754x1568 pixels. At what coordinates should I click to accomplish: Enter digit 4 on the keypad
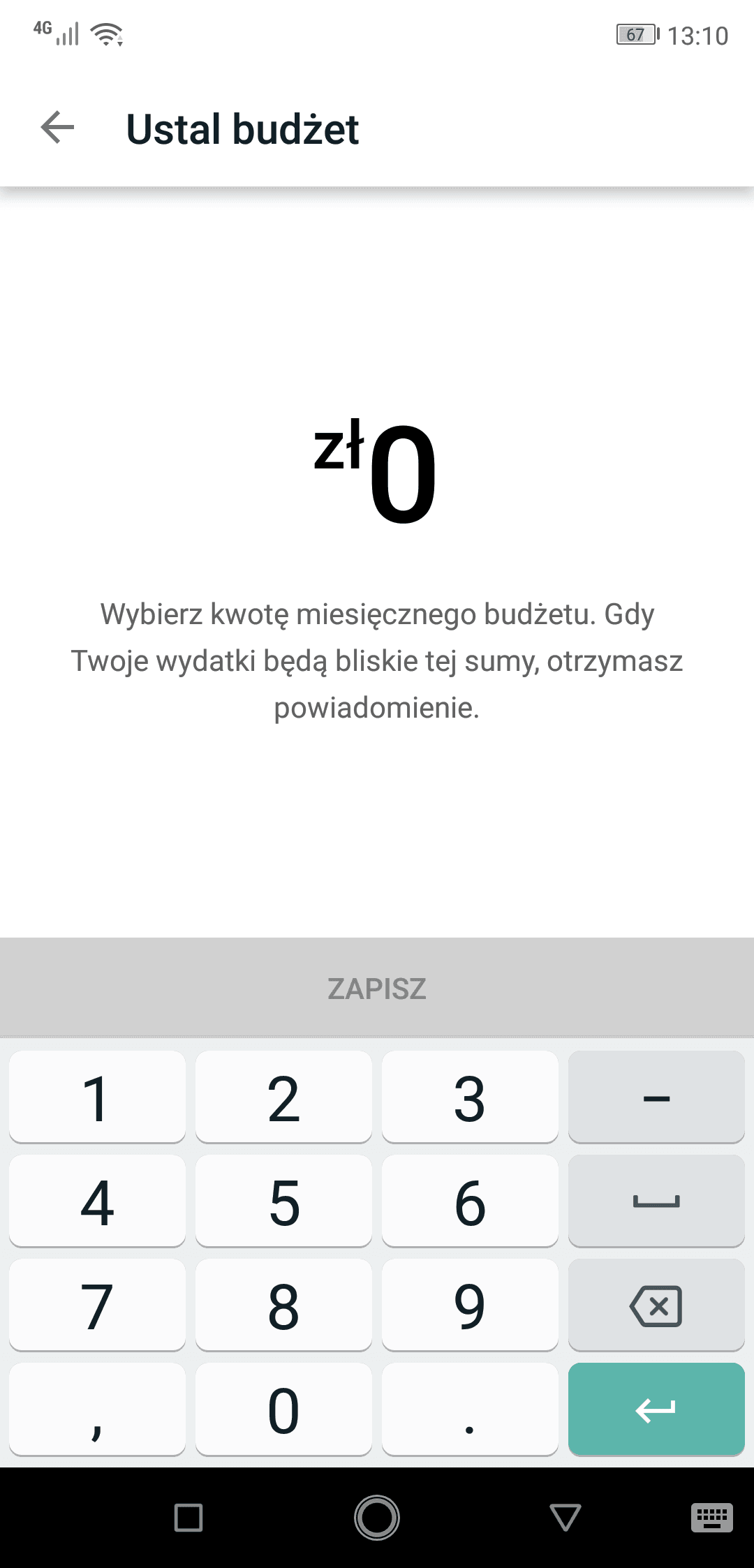click(97, 1201)
